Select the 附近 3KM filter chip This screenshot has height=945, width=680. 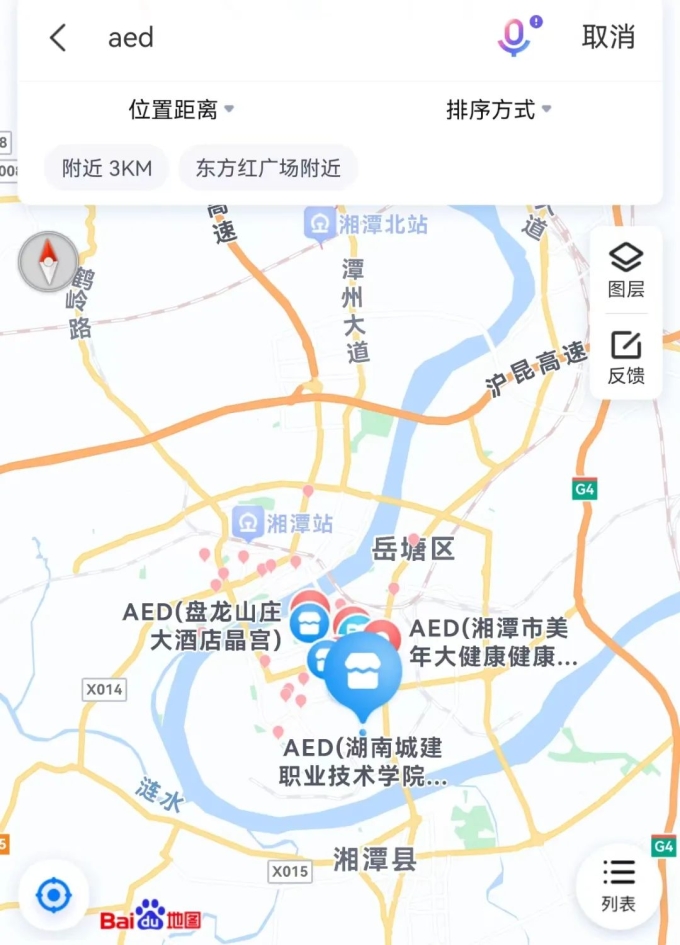pyautogui.click(x=107, y=168)
